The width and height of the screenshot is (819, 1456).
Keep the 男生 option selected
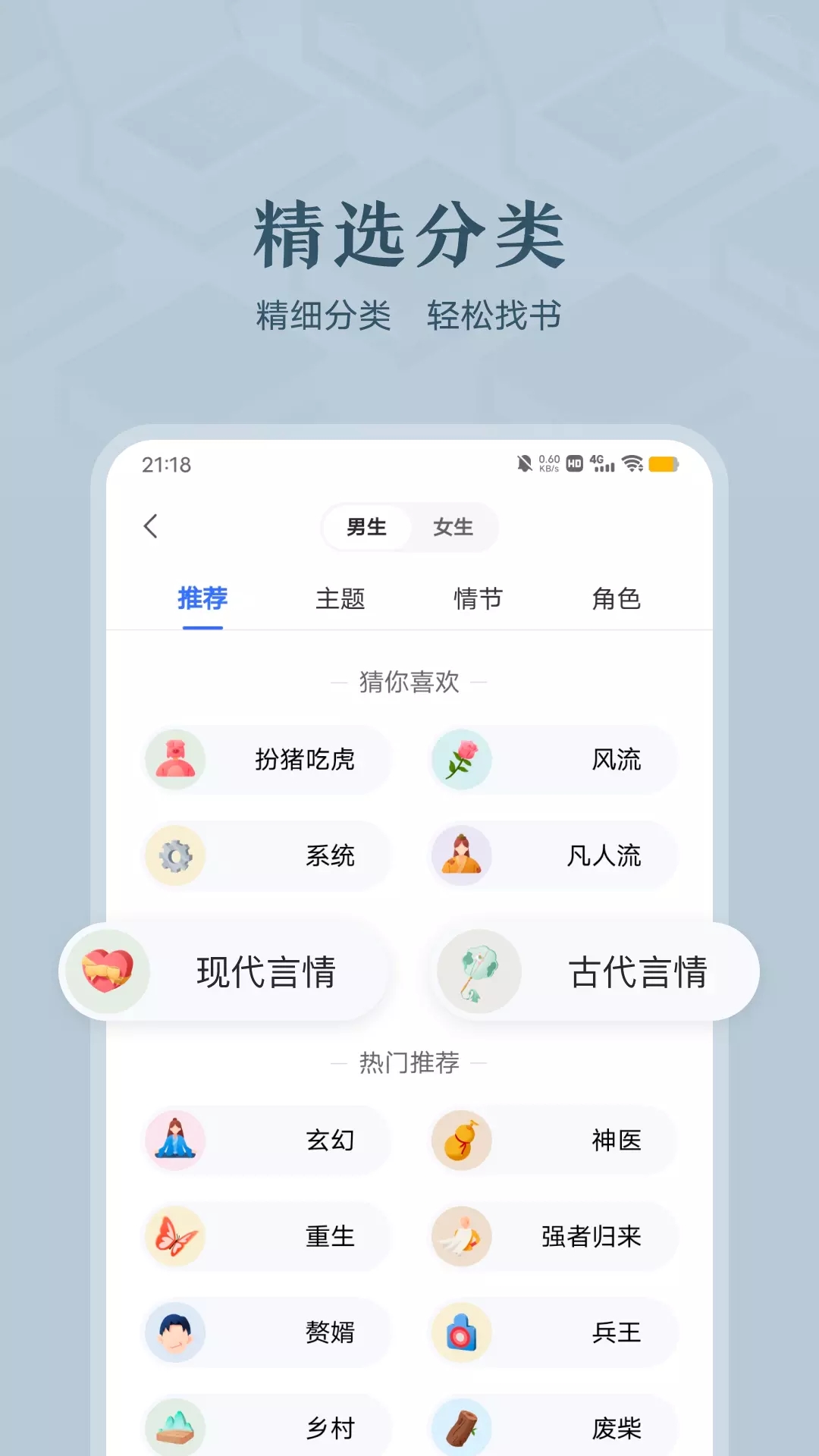365,527
